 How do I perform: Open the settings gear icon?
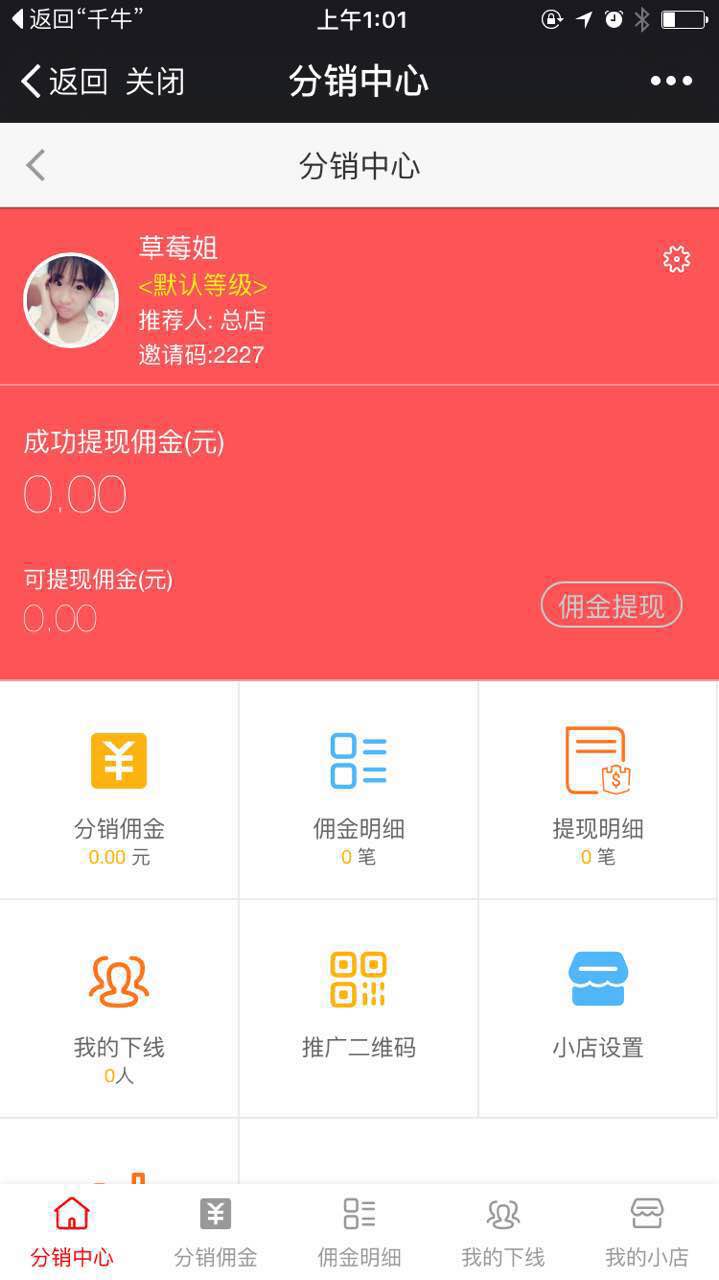tap(677, 260)
